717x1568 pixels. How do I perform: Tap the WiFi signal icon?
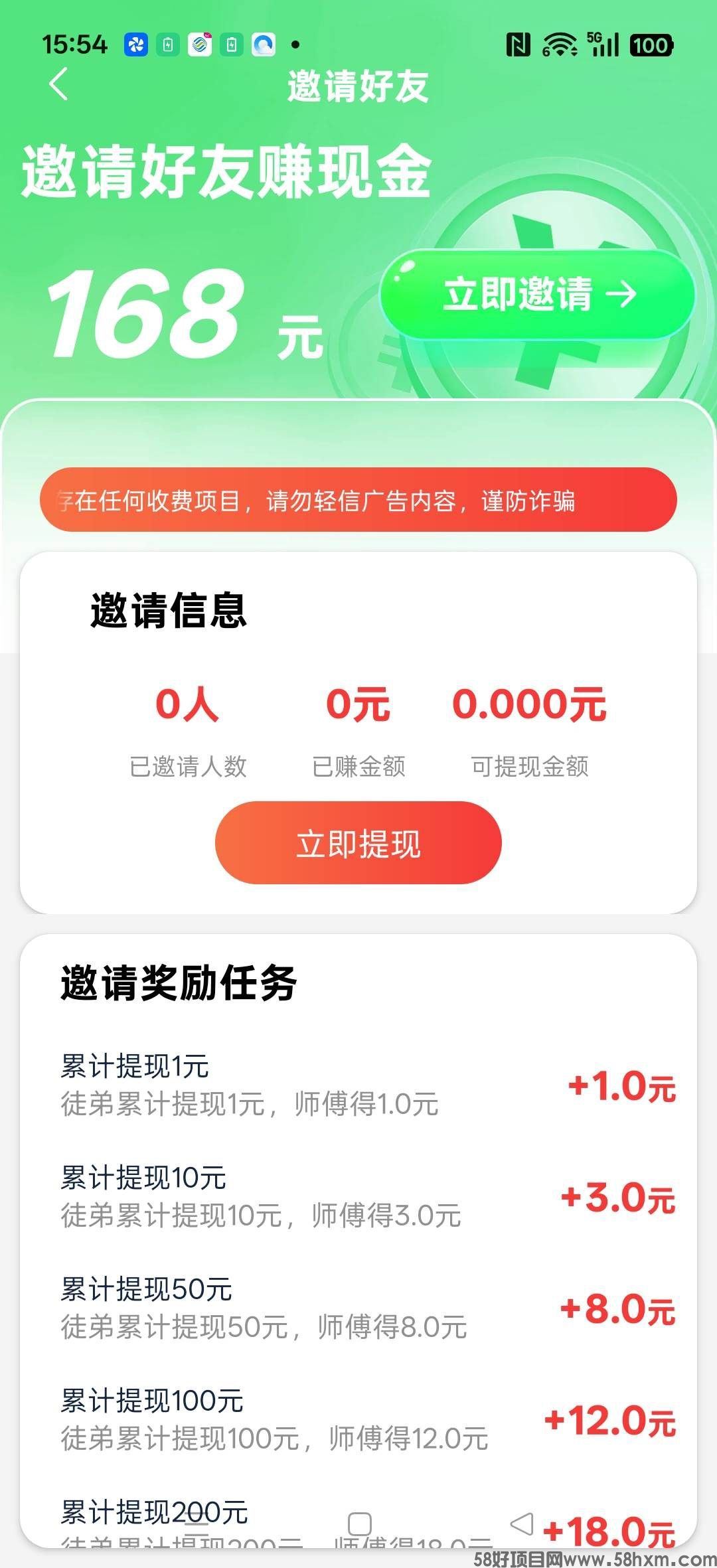[561, 44]
